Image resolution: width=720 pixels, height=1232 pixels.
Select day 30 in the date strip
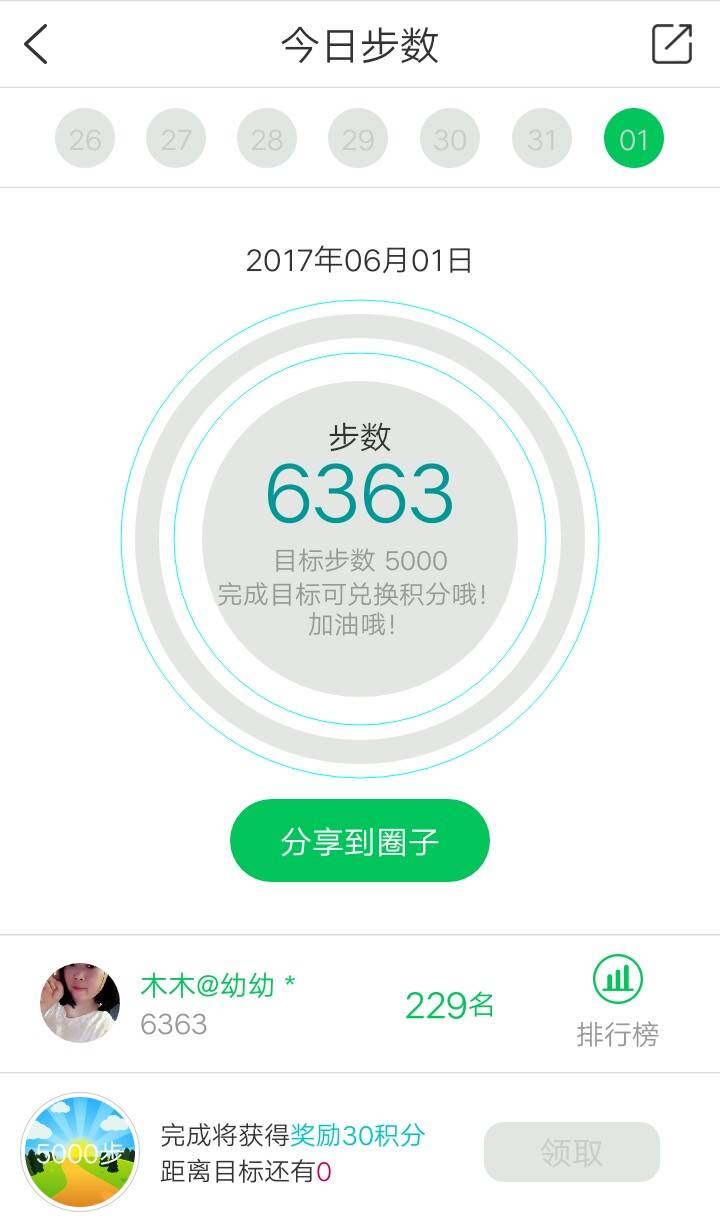(450, 139)
